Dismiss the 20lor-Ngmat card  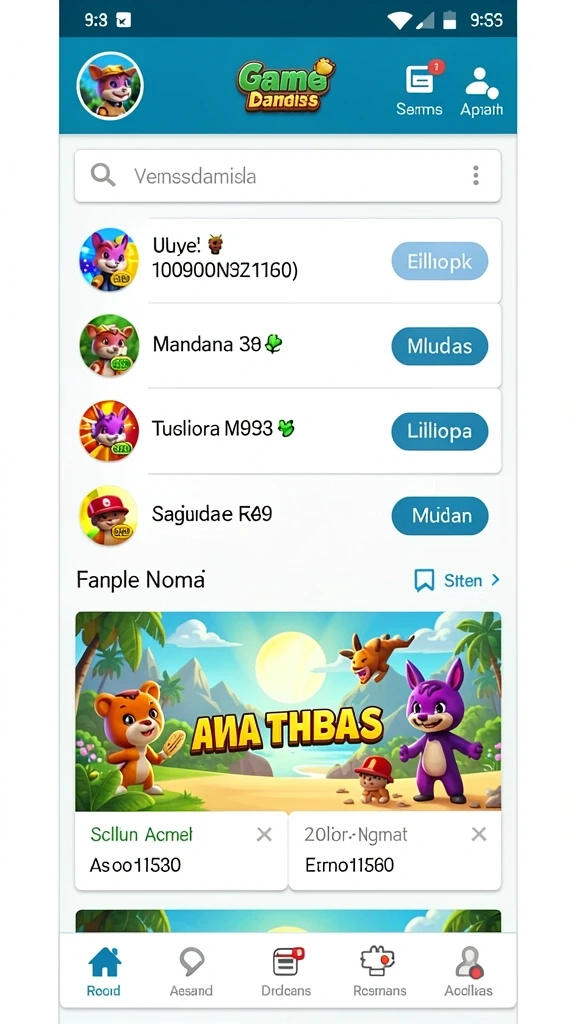(x=479, y=834)
